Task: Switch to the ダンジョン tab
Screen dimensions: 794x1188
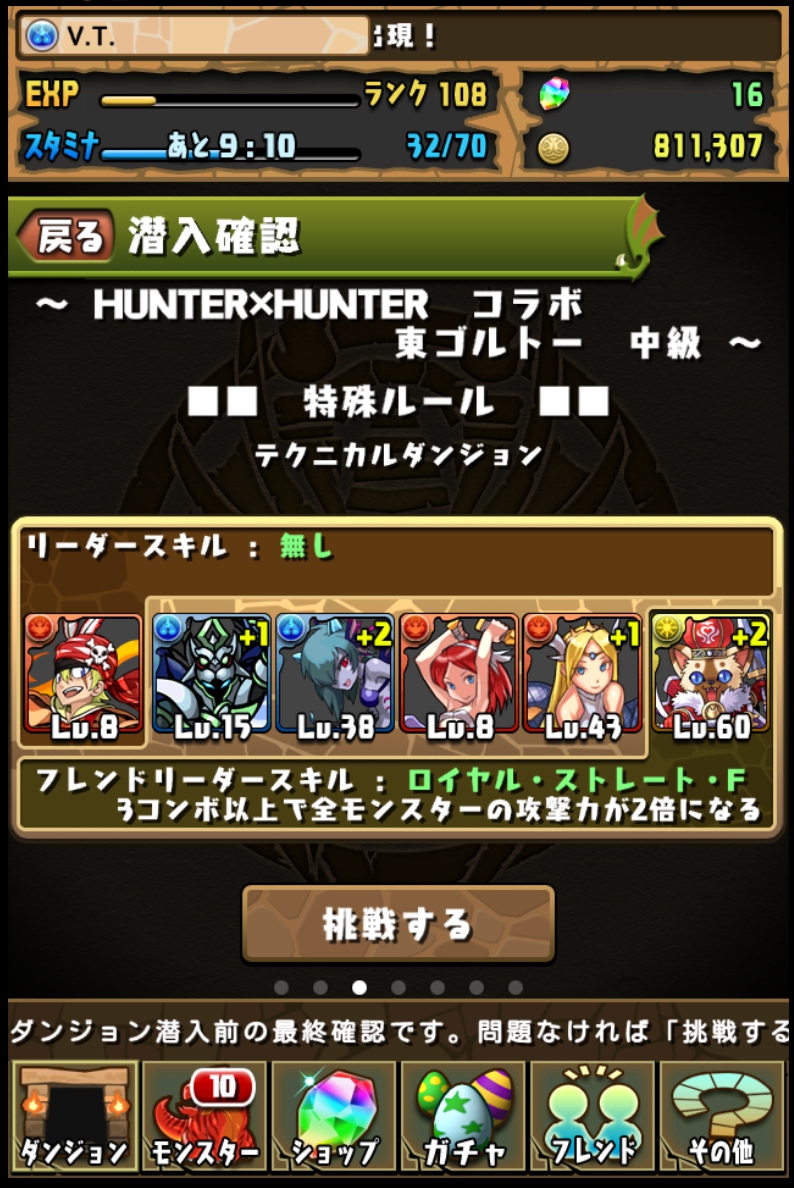Action: (74, 1117)
